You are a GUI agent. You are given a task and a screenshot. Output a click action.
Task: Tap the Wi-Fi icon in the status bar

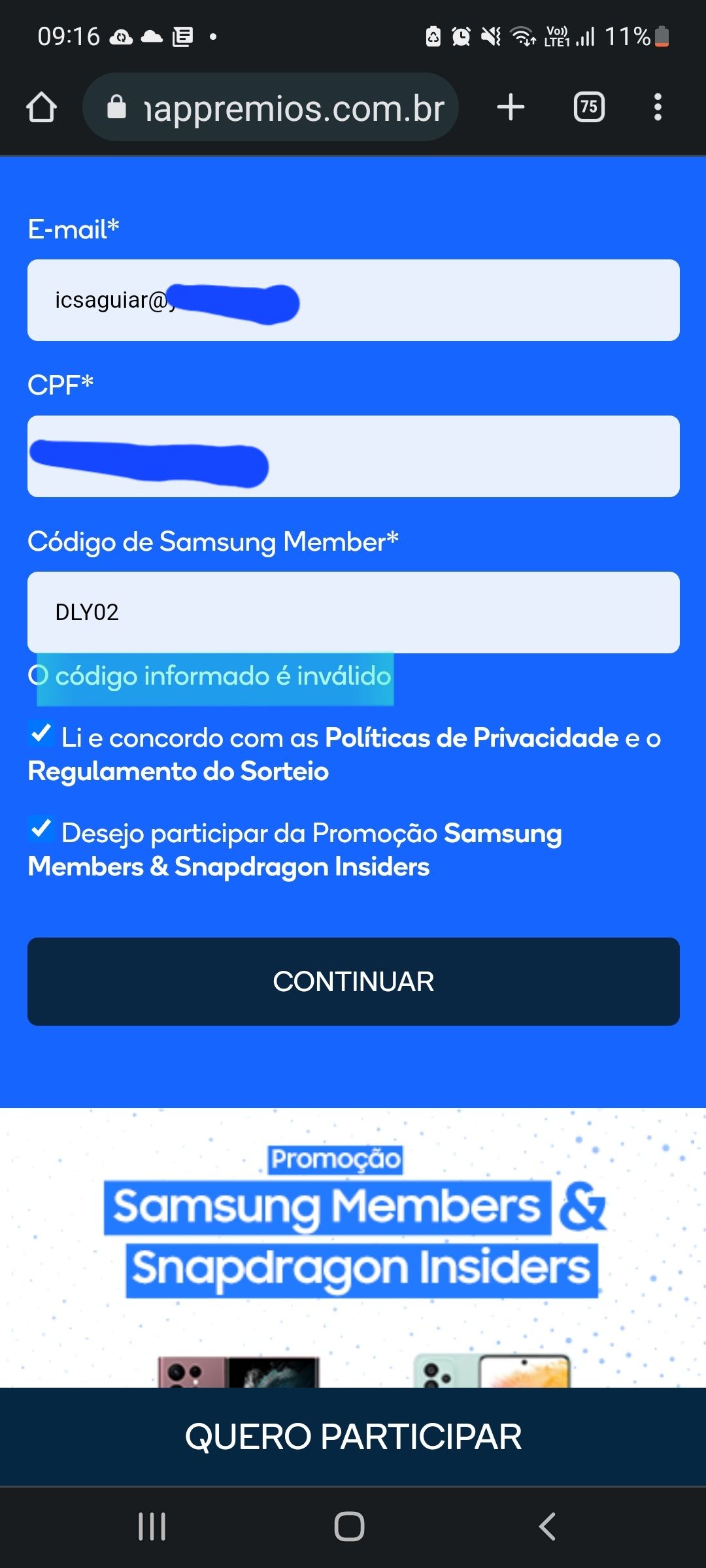click(x=523, y=37)
